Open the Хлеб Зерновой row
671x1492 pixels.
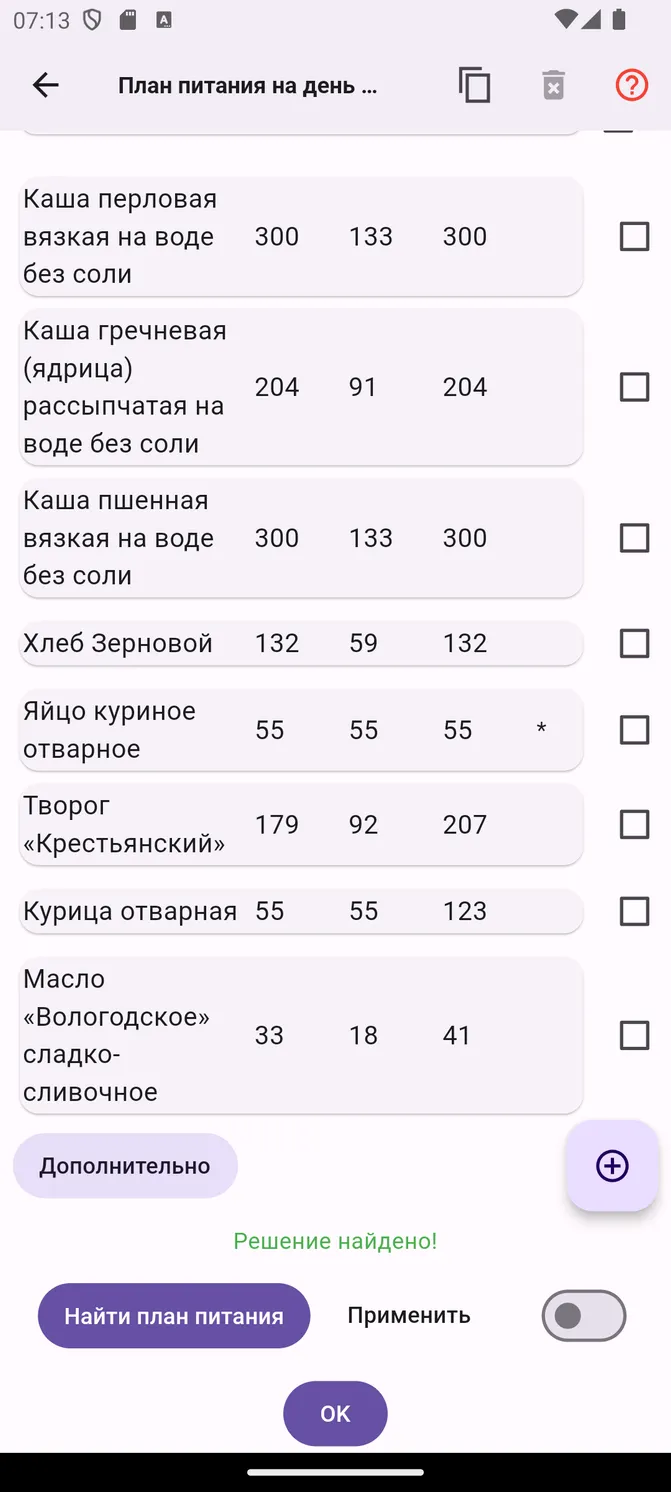[301, 643]
